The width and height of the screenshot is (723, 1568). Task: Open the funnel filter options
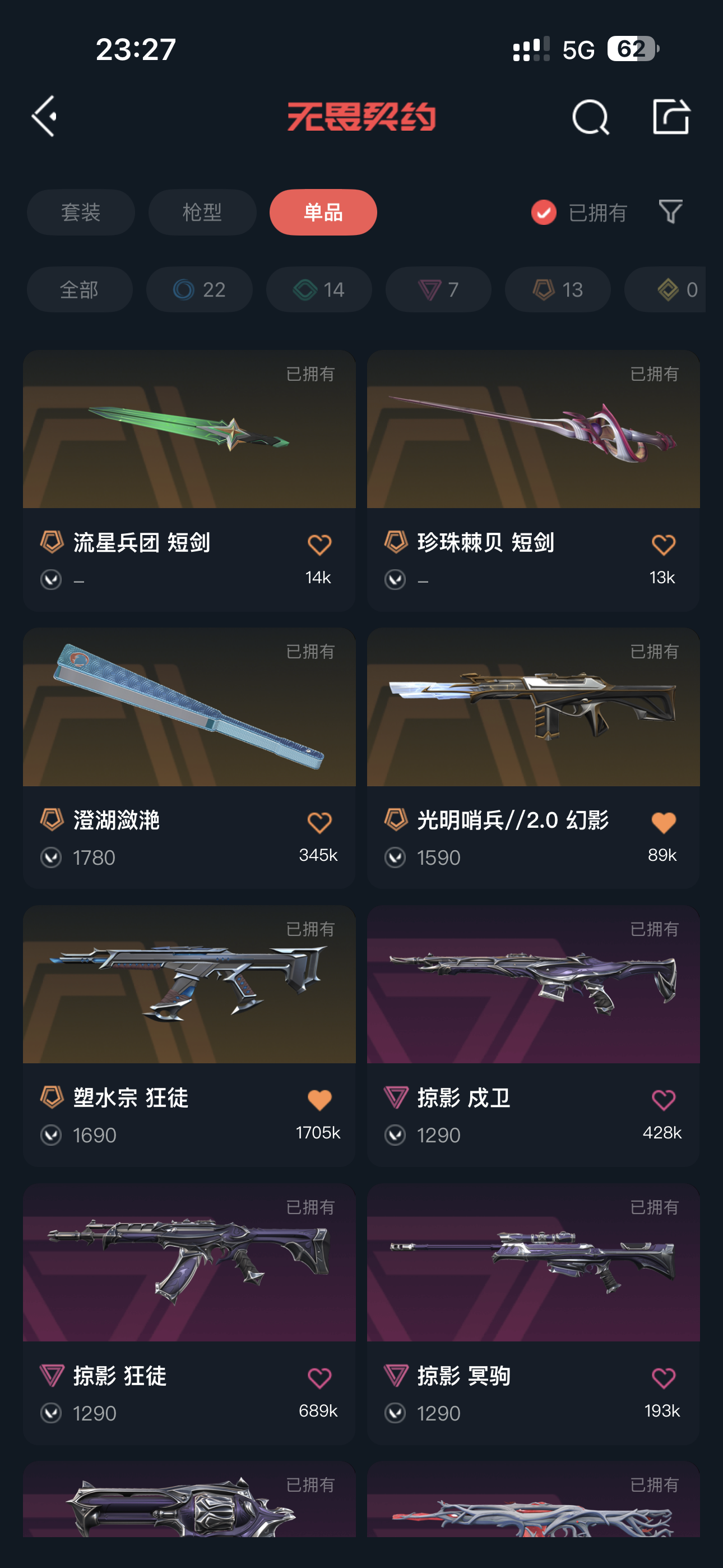coord(670,212)
